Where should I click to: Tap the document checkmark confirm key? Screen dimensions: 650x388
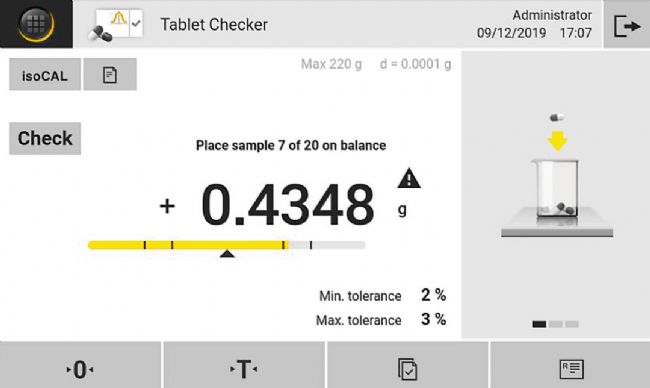pos(407,366)
